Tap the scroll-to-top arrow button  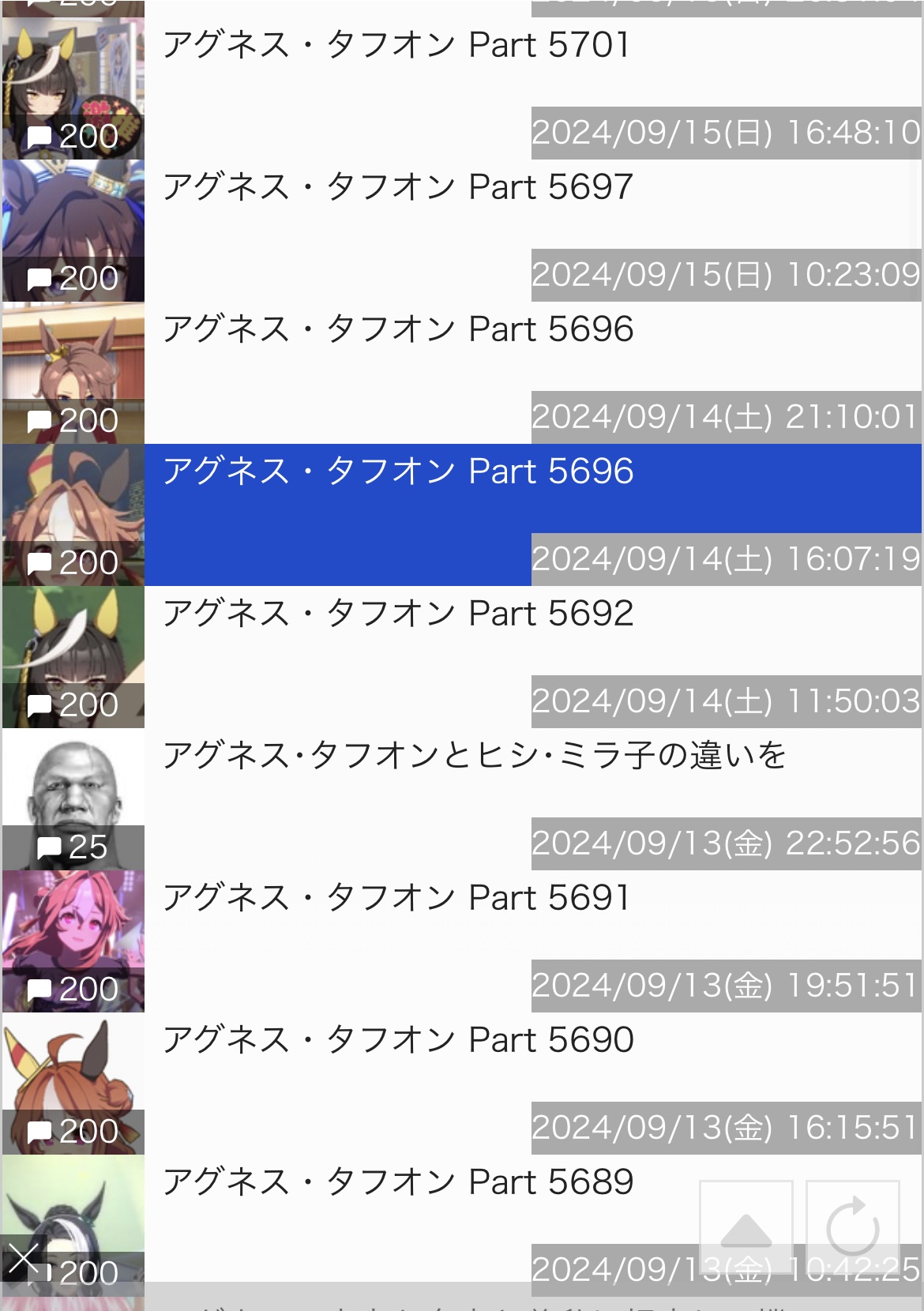click(x=746, y=1226)
